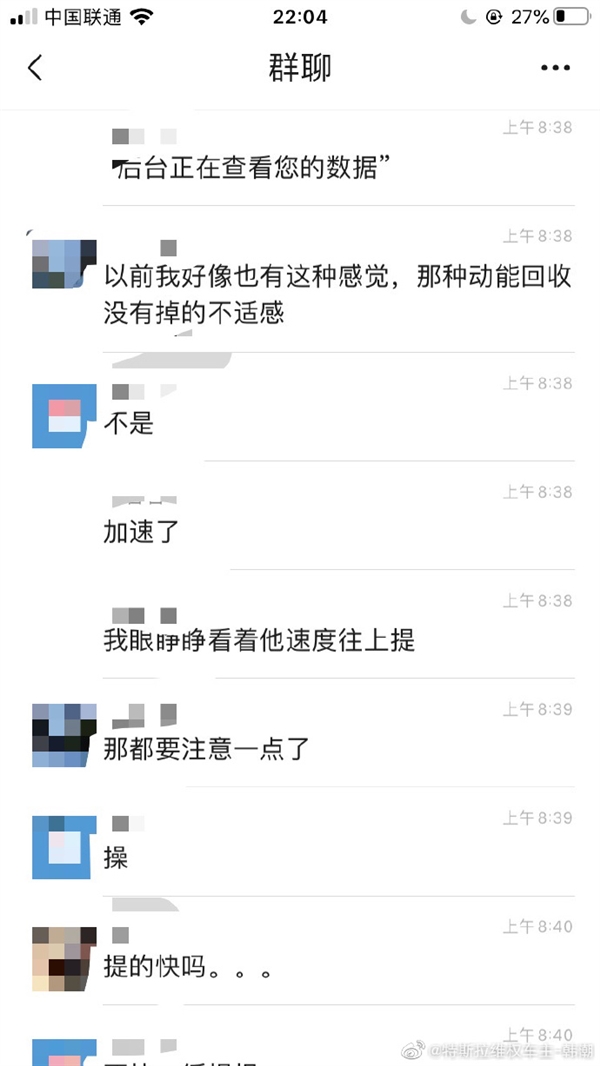Tap avatar of sender of "提的快吗。。。"
Viewport: 600px width, 1066px height.
click(64, 958)
